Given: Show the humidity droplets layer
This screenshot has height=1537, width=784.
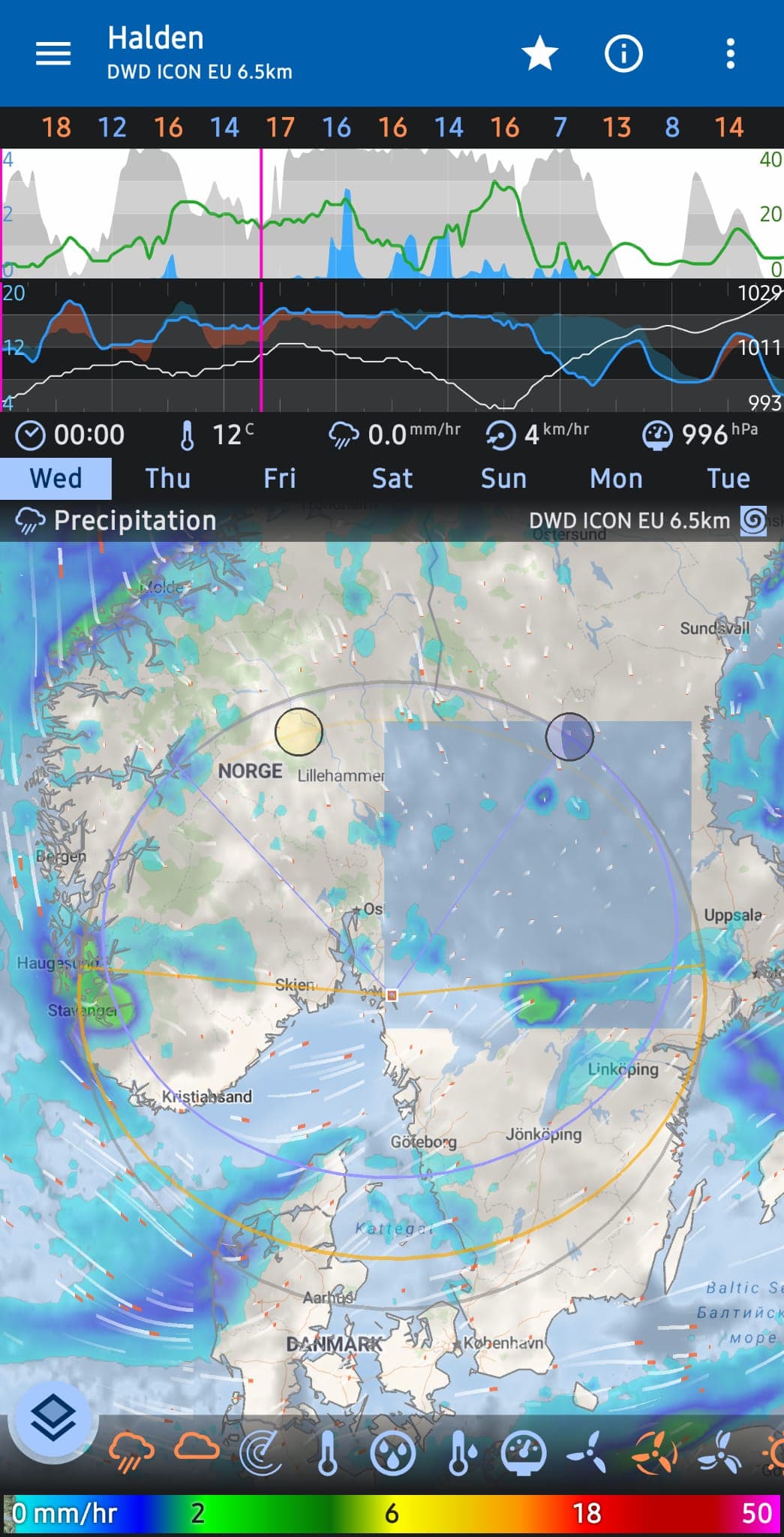Looking at the screenshot, I should click(x=392, y=1452).
